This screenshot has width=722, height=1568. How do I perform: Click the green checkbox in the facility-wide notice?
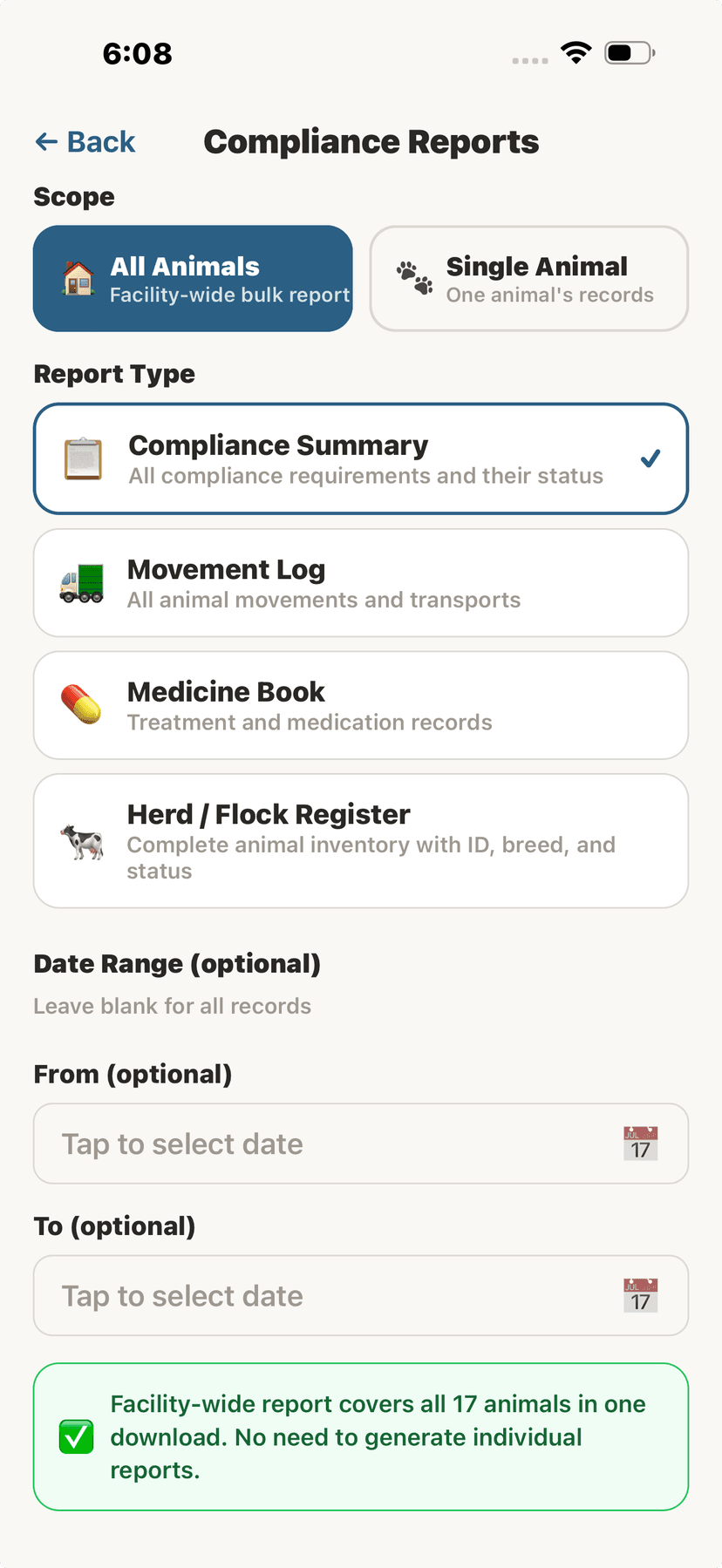(76, 1436)
